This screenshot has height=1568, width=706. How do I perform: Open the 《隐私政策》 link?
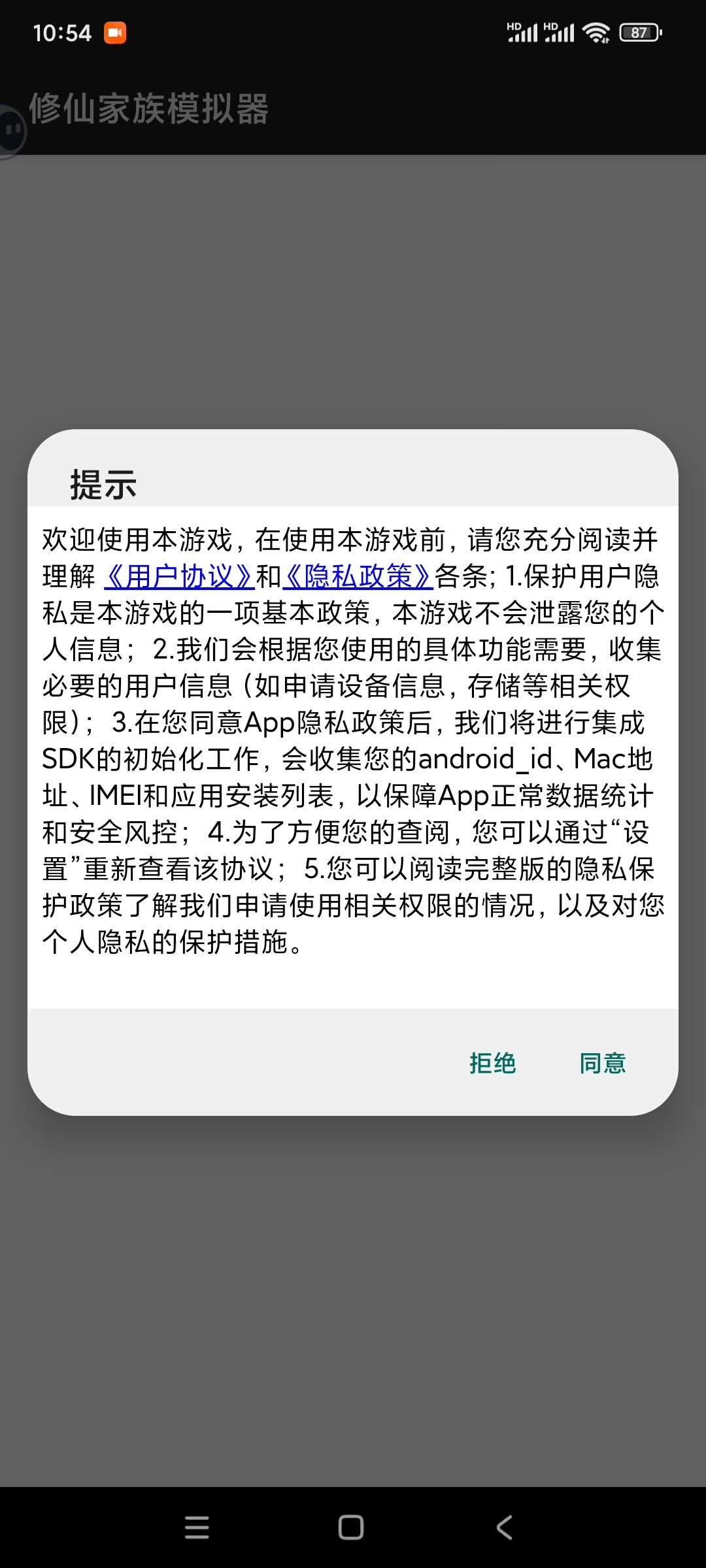click(358, 576)
